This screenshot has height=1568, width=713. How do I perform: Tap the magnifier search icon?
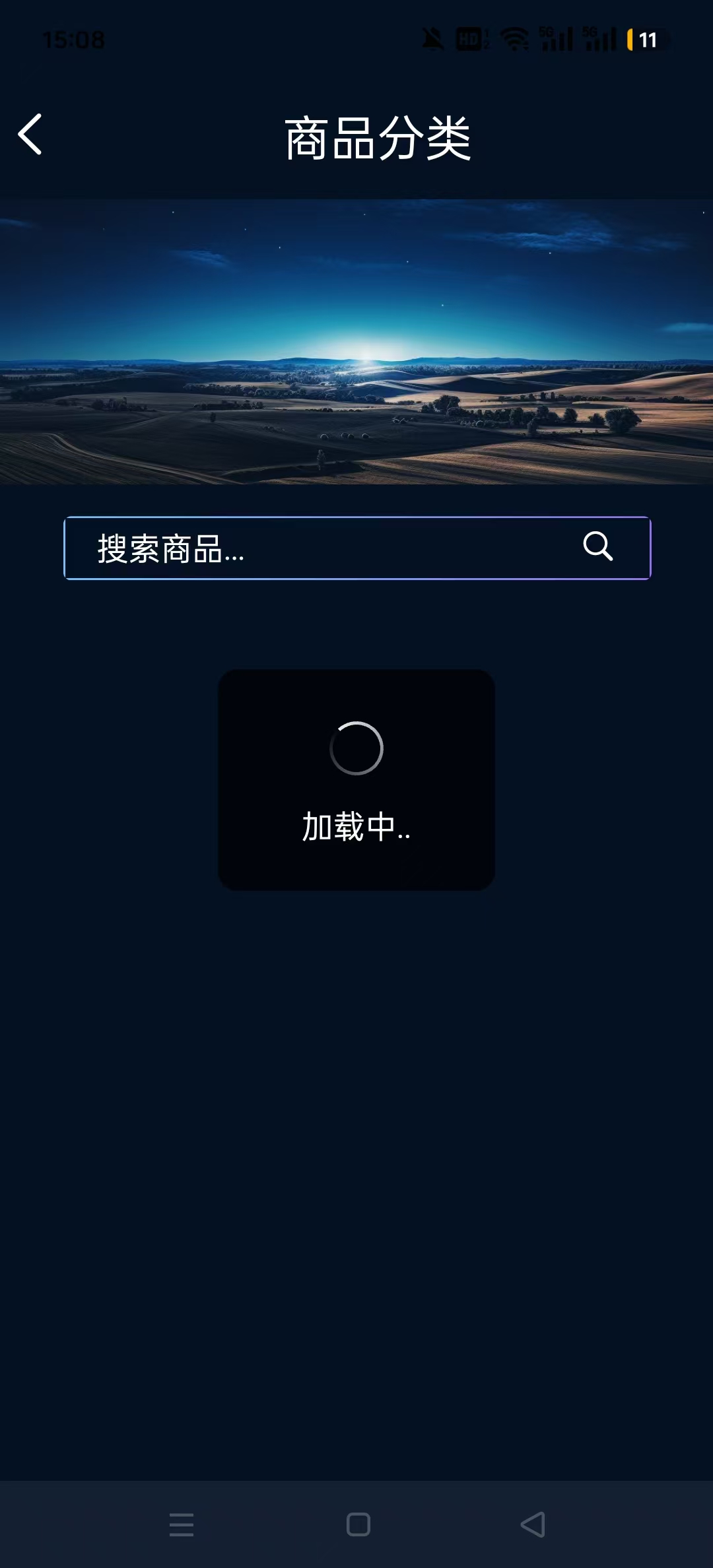pyautogui.click(x=597, y=546)
